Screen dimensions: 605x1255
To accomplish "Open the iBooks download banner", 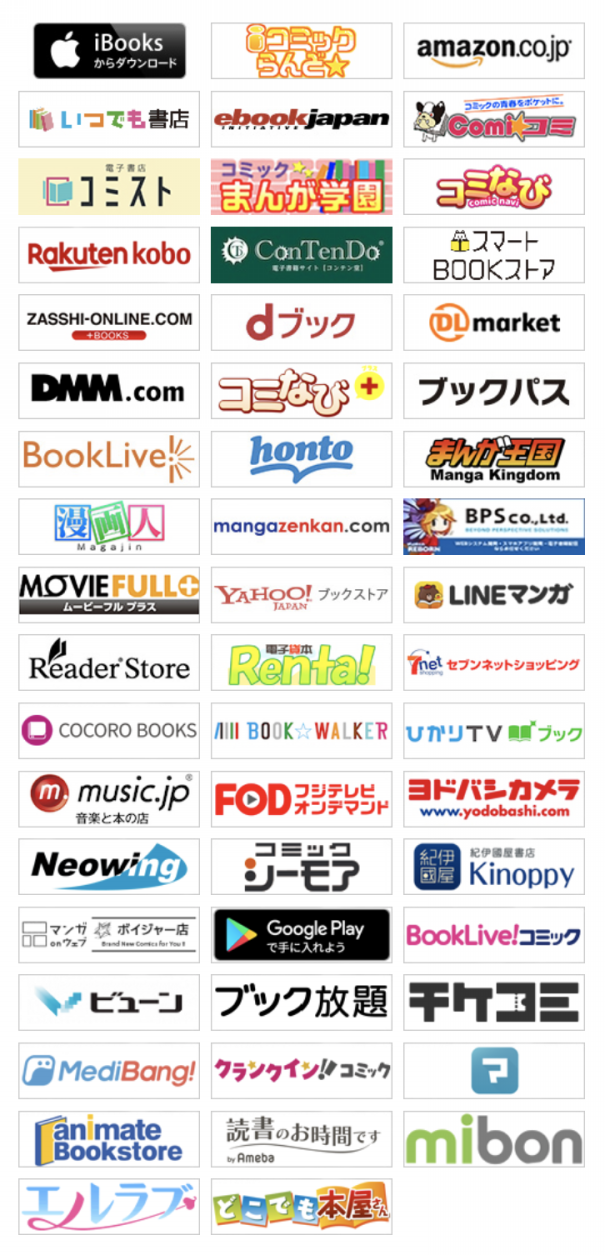I will pos(109,50).
